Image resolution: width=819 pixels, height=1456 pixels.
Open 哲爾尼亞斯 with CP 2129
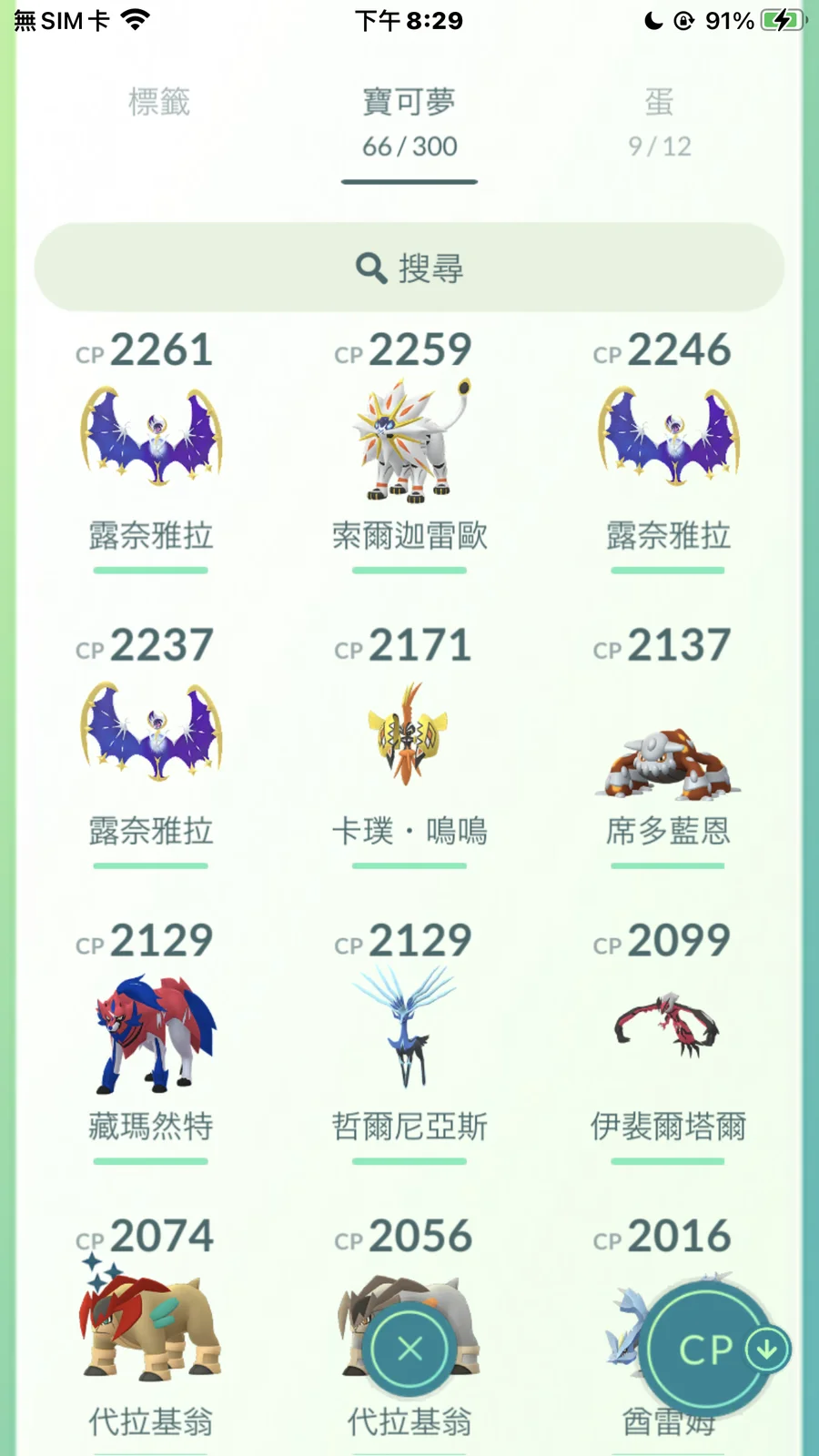[x=409, y=1028]
